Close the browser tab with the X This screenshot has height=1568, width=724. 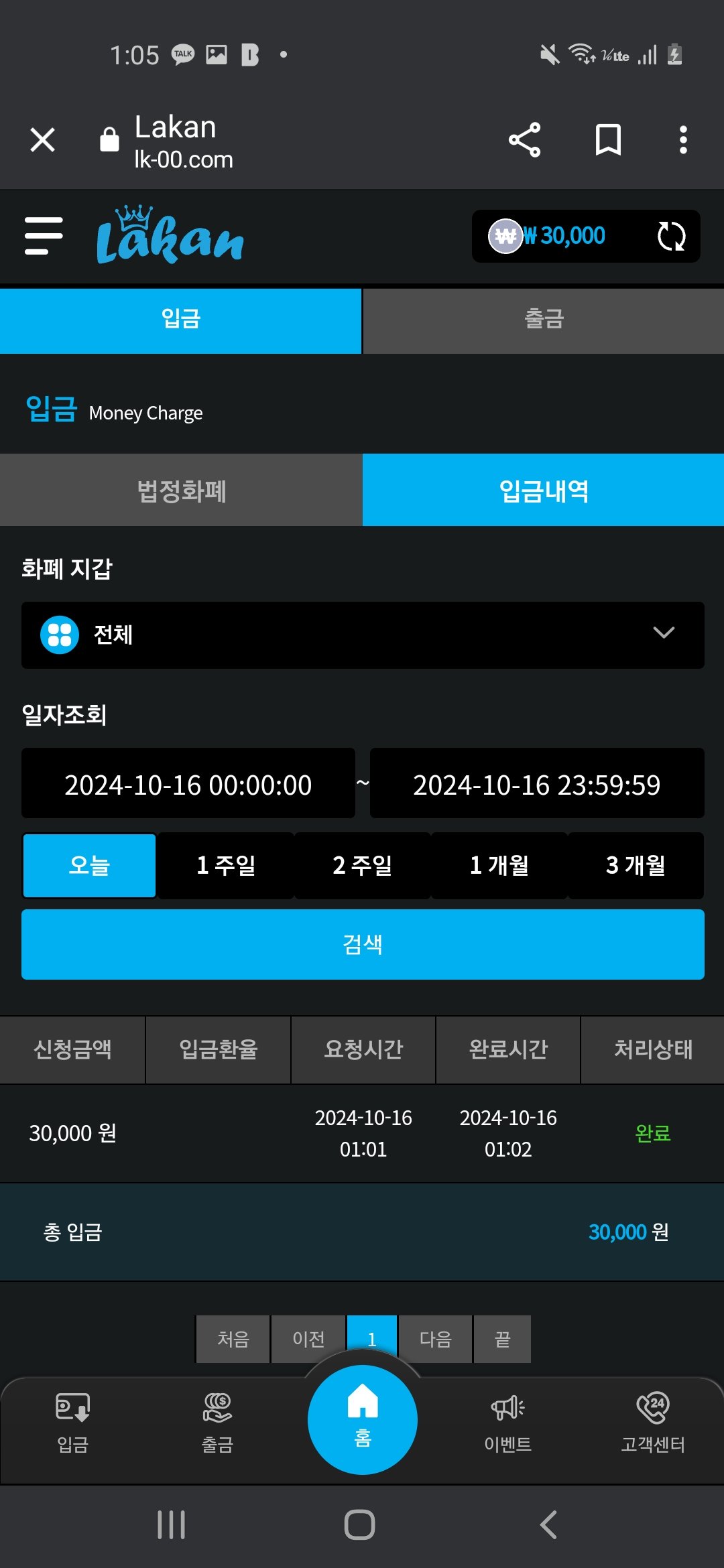(x=43, y=140)
